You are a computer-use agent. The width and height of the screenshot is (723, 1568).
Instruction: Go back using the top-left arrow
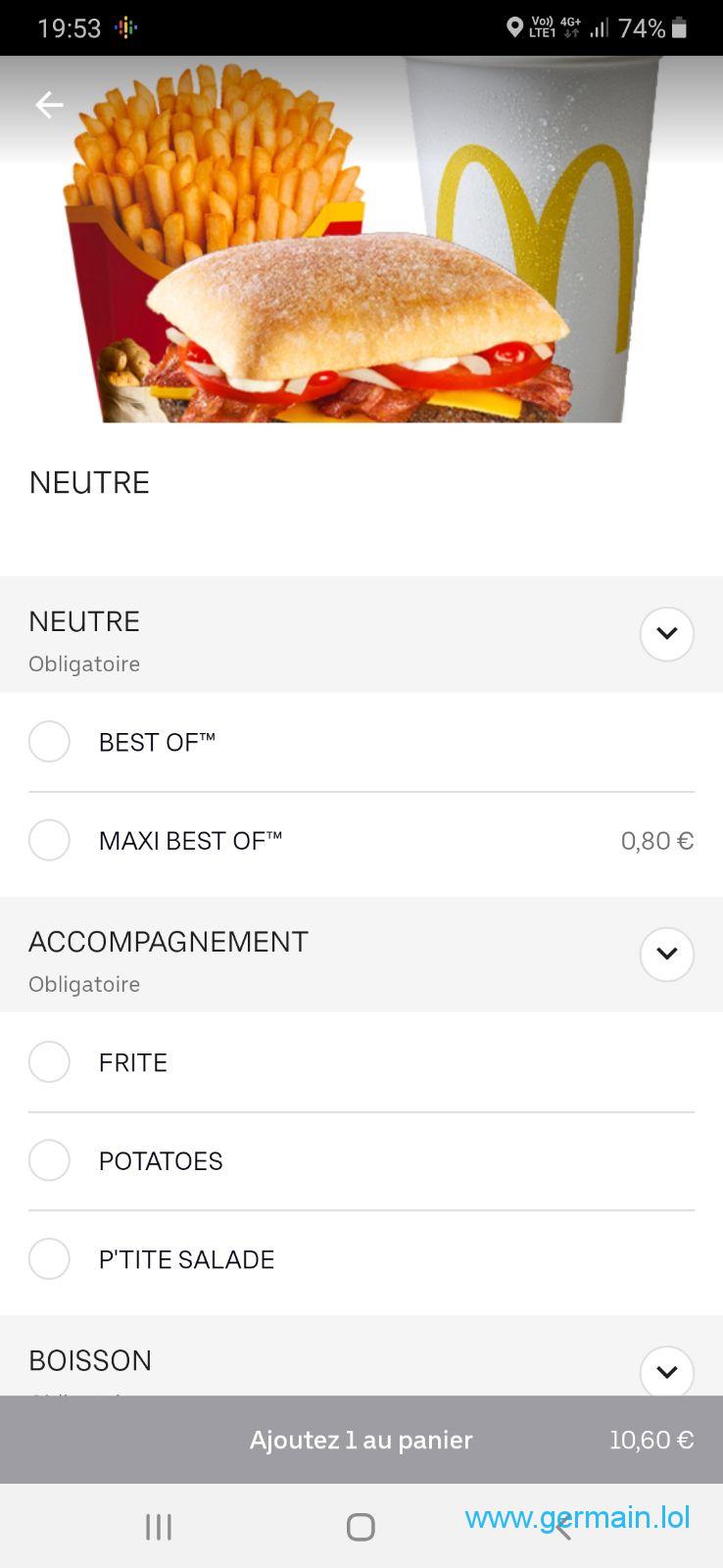[x=49, y=105]
